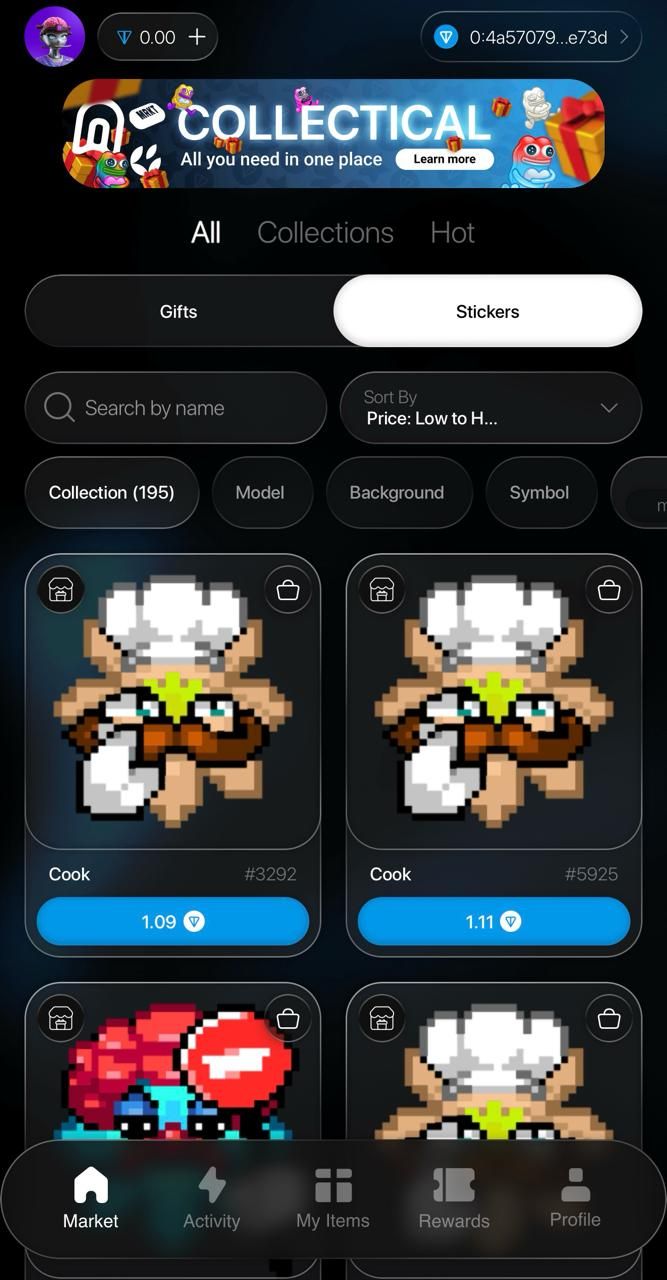Switch to the Collections tab
Viewport: 667px width, 1280px height.
coord(325,233)
